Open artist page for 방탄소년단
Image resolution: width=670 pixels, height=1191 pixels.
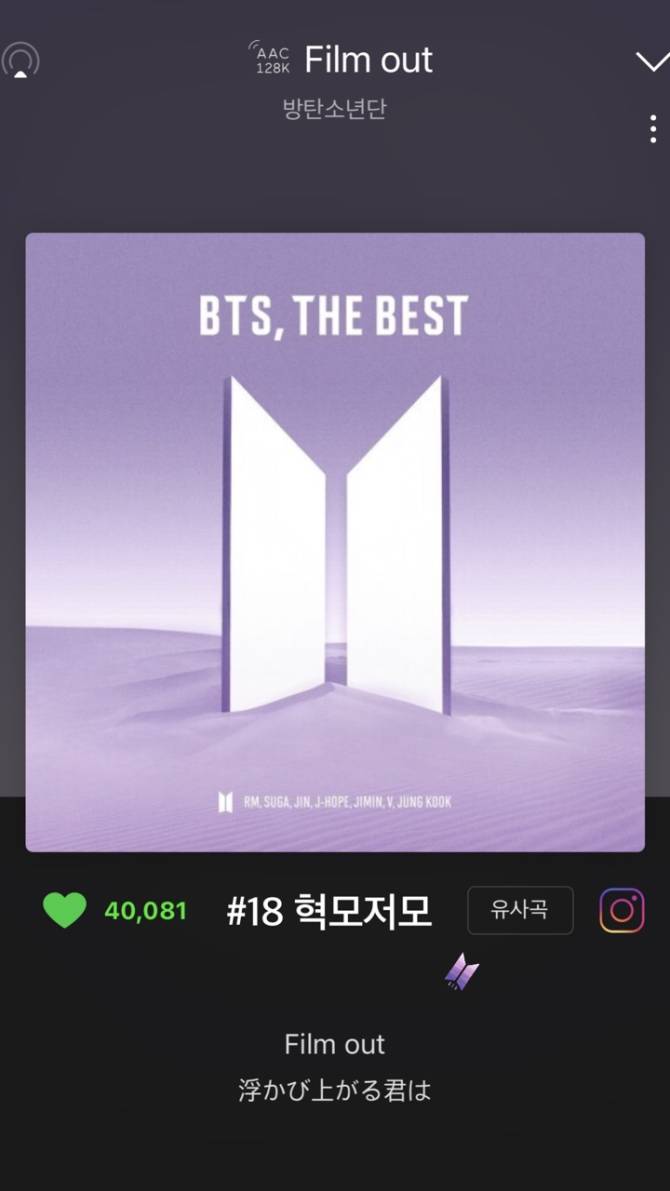coord(334,108)
